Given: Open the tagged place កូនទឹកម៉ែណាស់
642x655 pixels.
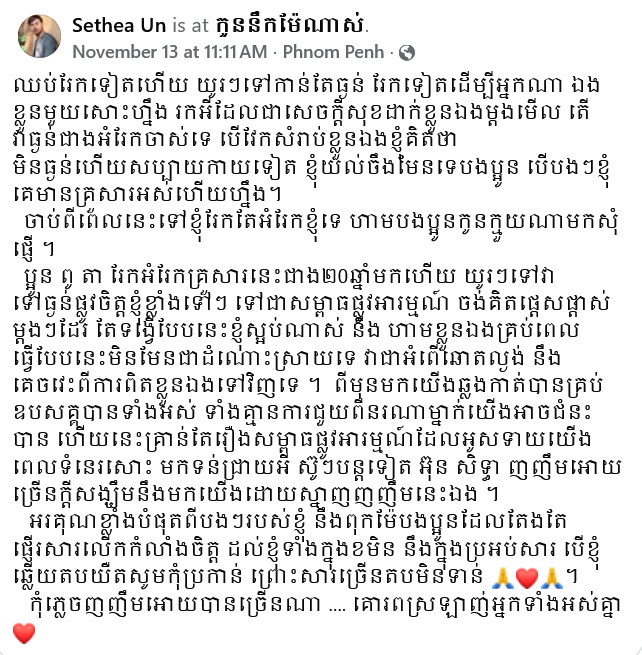Looking at the screenshot, I should point(300,23).
